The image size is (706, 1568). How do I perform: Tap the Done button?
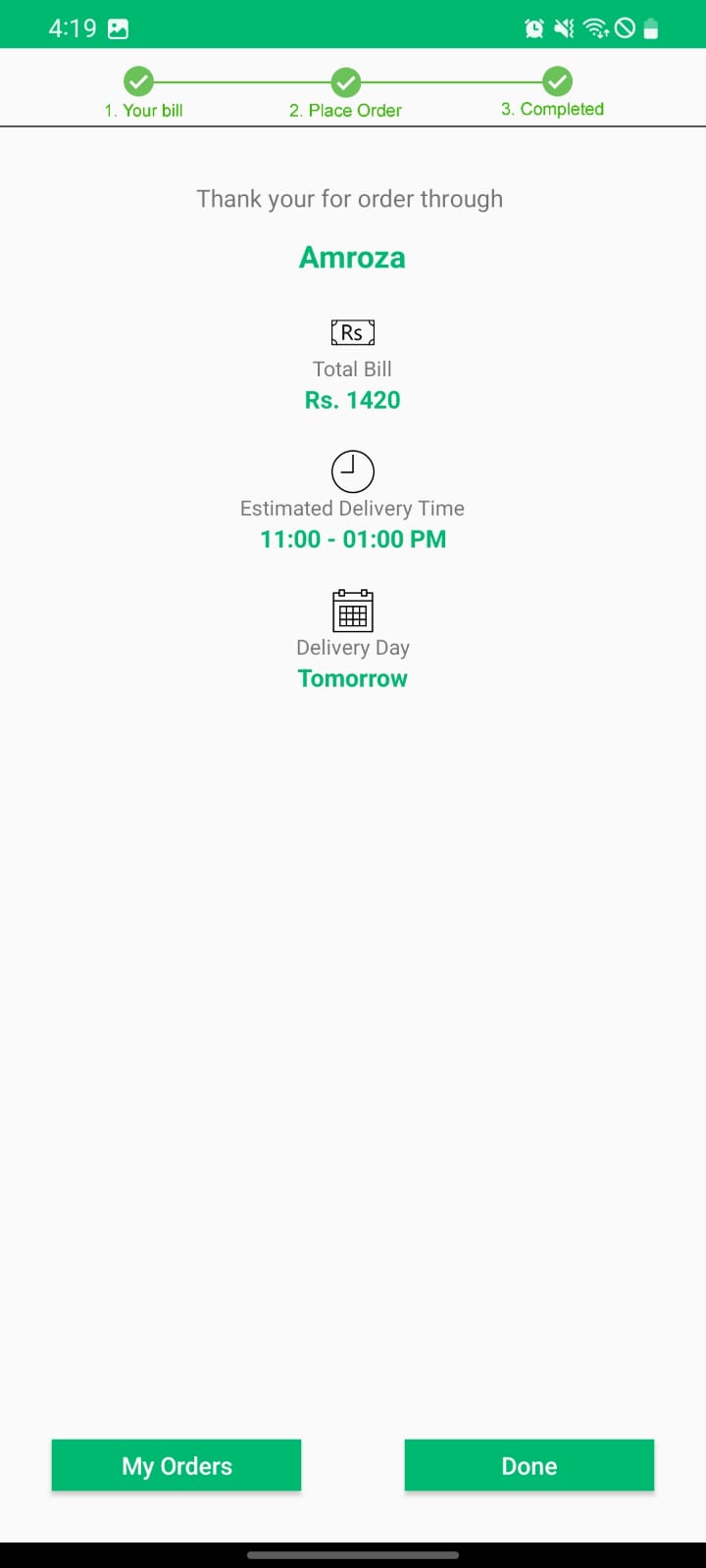(529, 1465)
